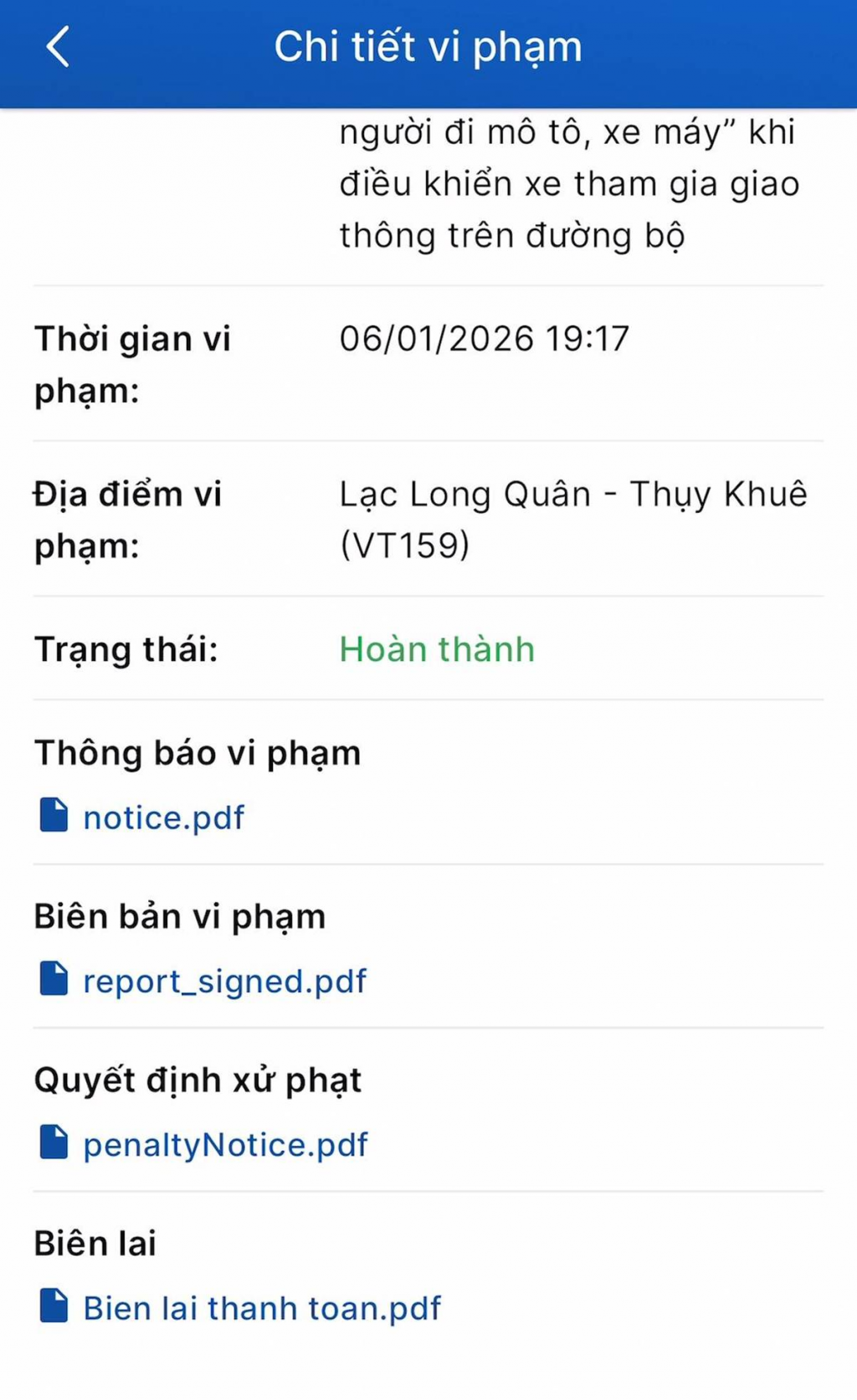Tap the violation location Lạc Long Quân - Thụy Khuê
This screenshot has width=857, height=1400.
tap(572, 495)
